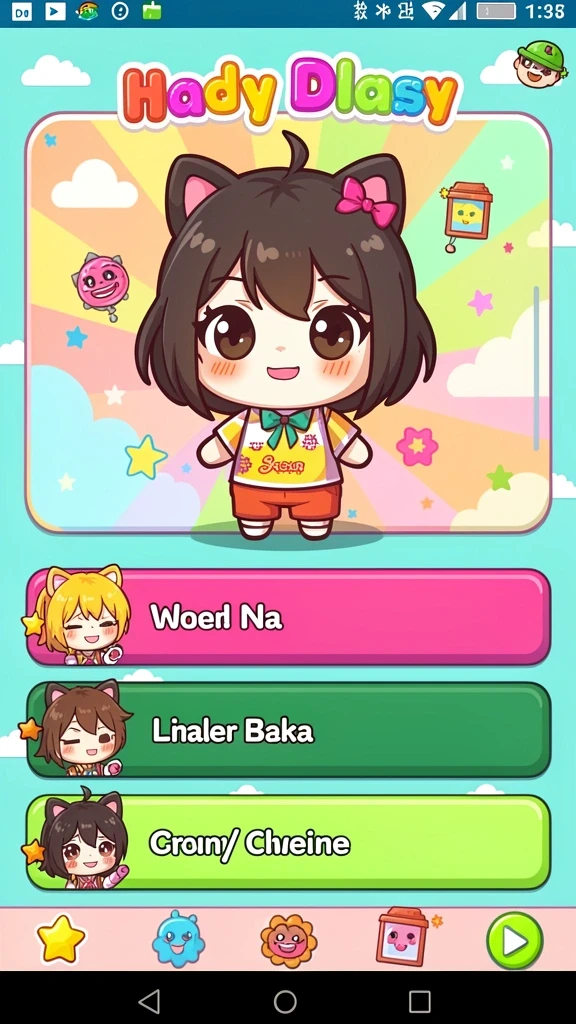Open the picture frame tab
Viewport: 576px width, 1024px height.
404,936
